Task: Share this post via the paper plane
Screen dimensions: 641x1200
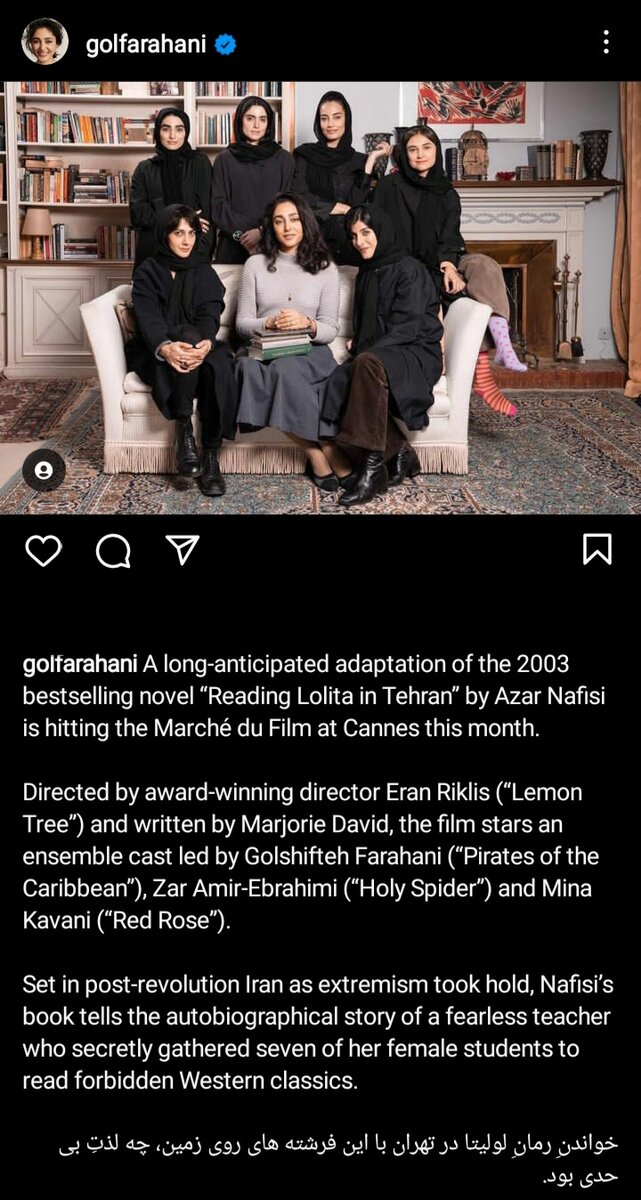Action: tap(182, 549)
